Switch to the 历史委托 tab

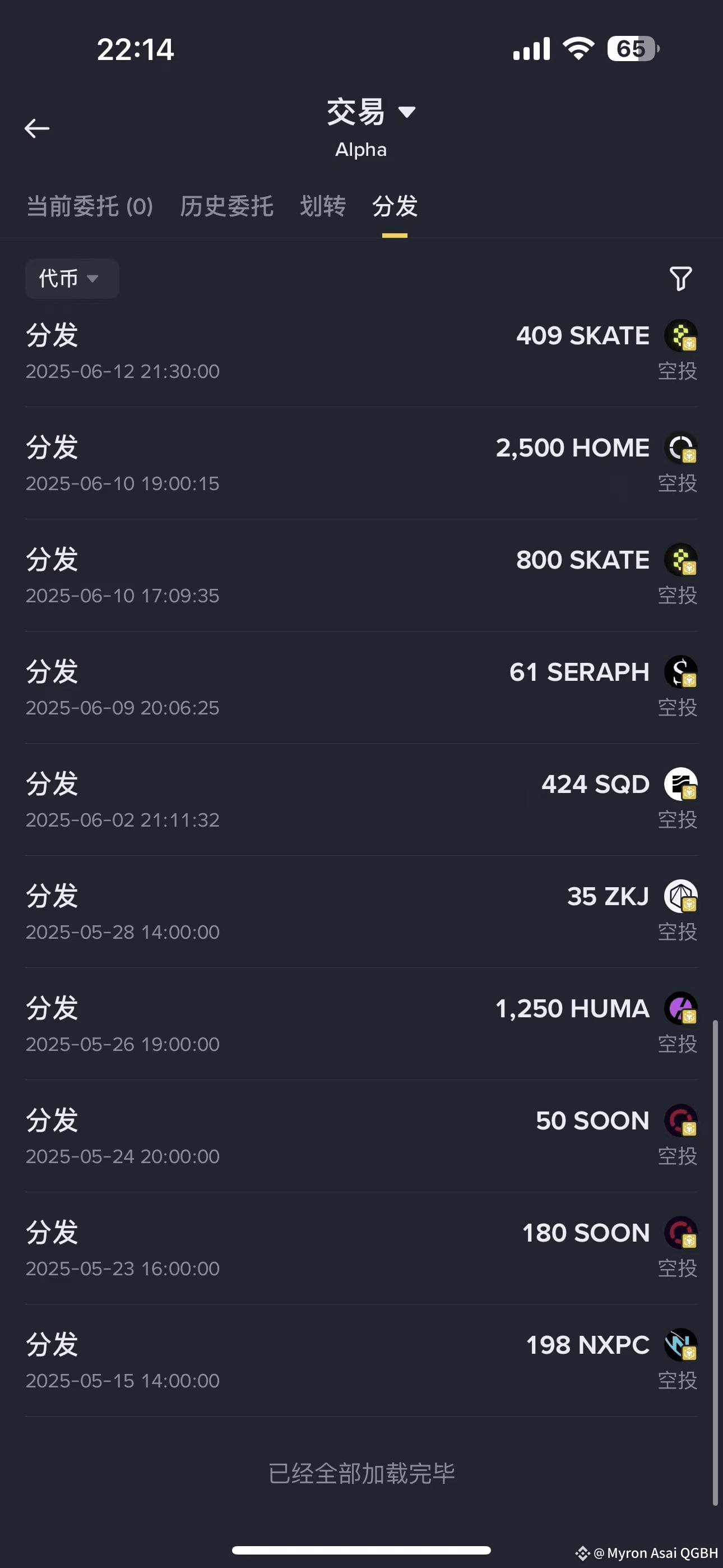tap(226, 206)
